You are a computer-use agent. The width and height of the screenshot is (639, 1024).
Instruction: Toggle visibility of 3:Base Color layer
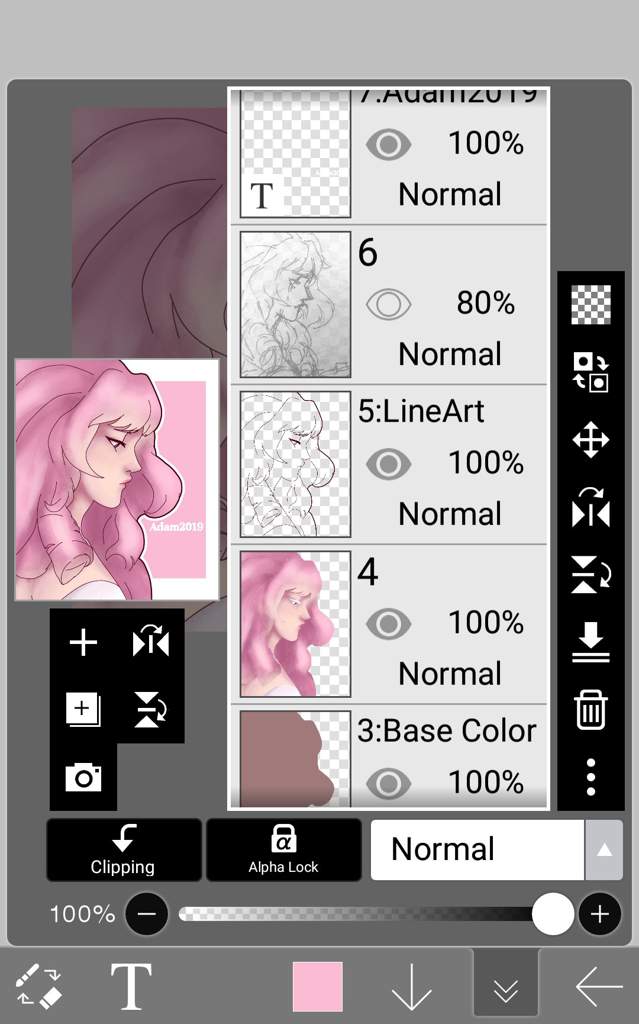pyautogui.click(x=388, y=783)
